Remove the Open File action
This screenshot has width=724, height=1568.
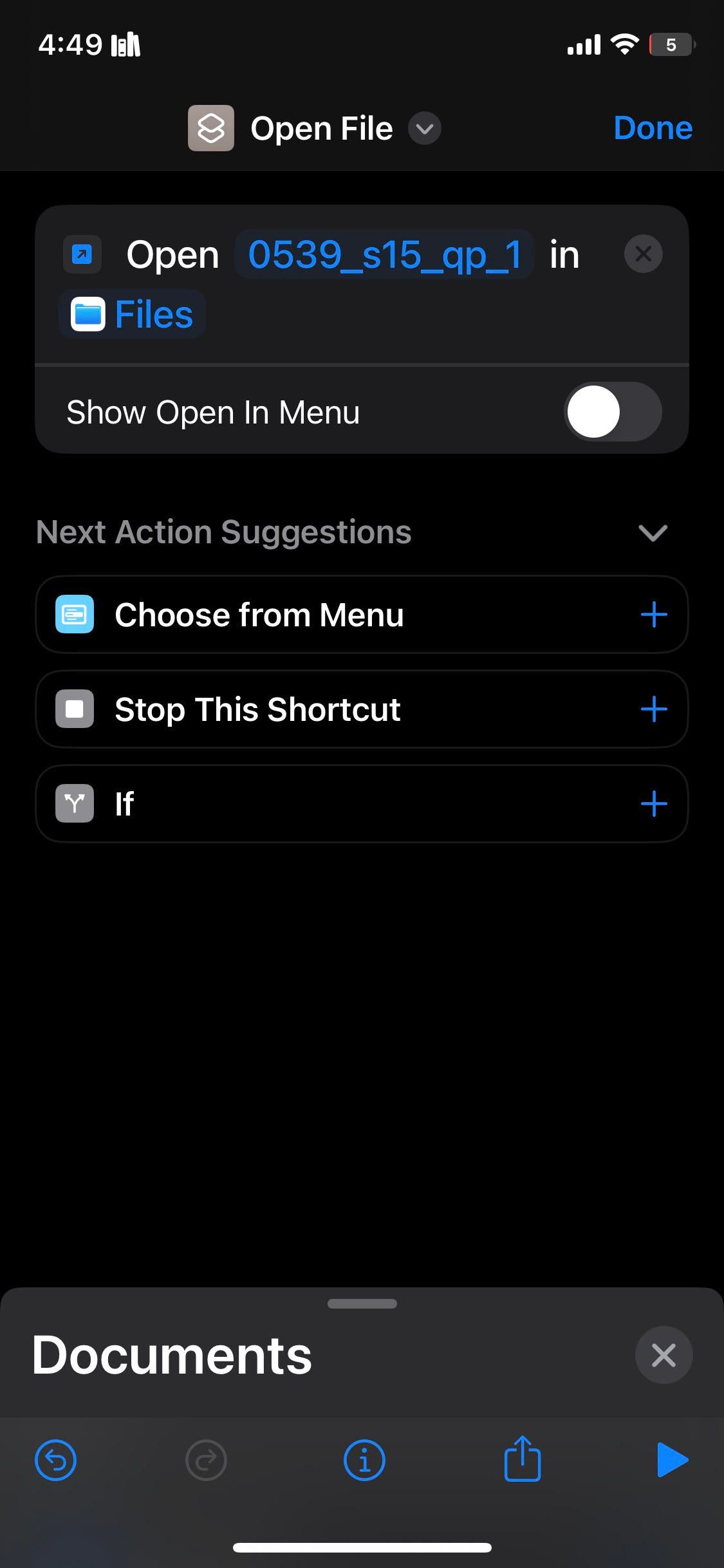(643, 254)
